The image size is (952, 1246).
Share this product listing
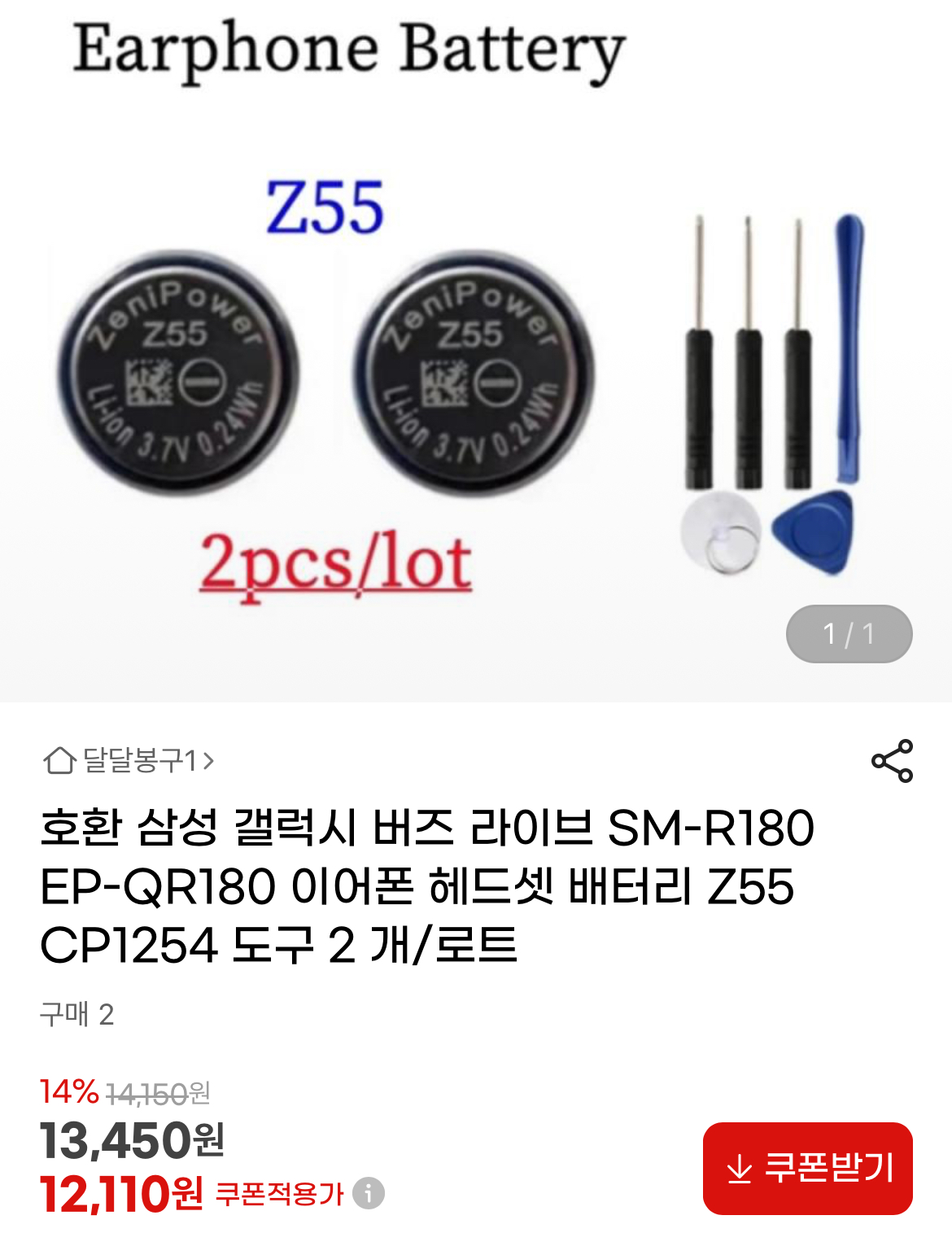892,761
